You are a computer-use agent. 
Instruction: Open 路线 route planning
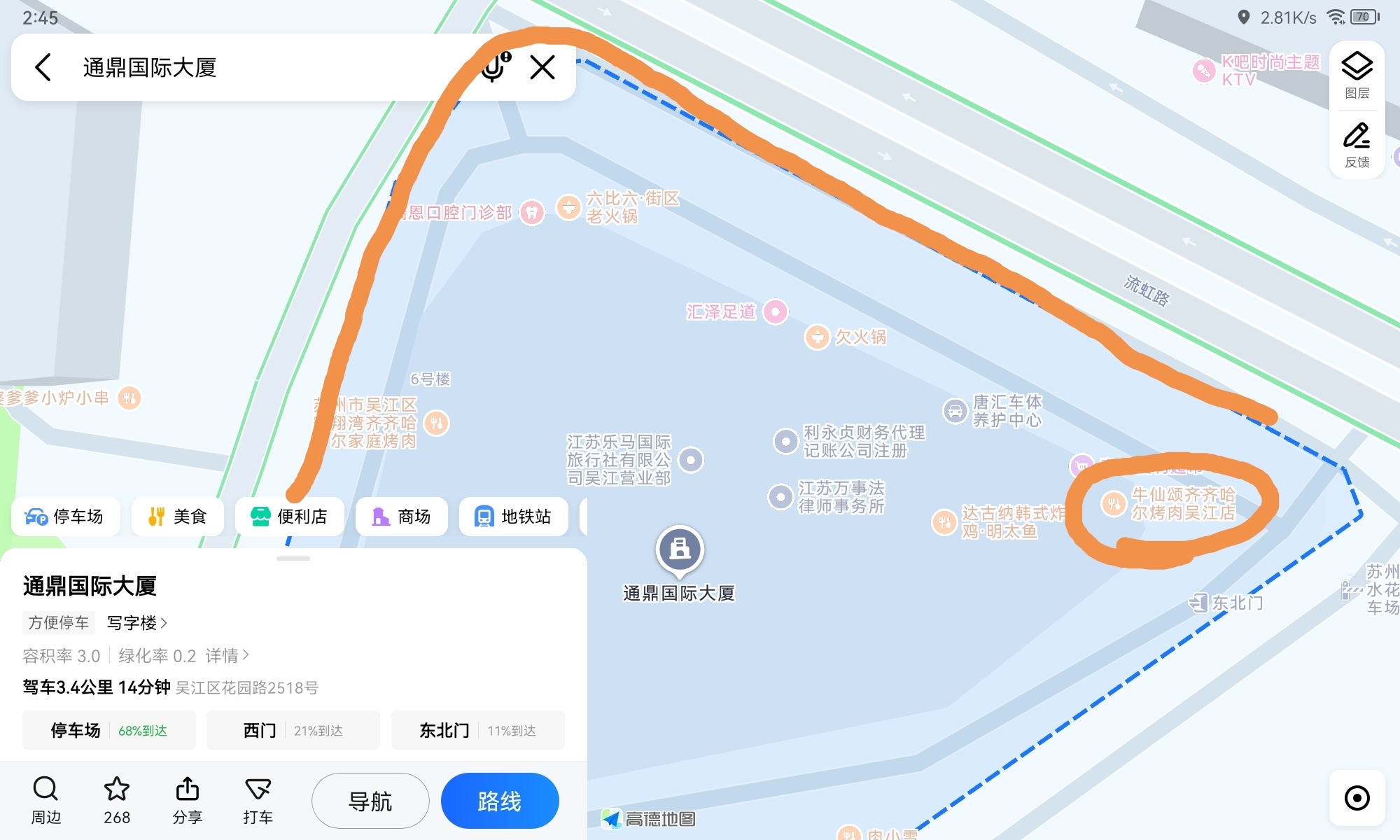499,801
